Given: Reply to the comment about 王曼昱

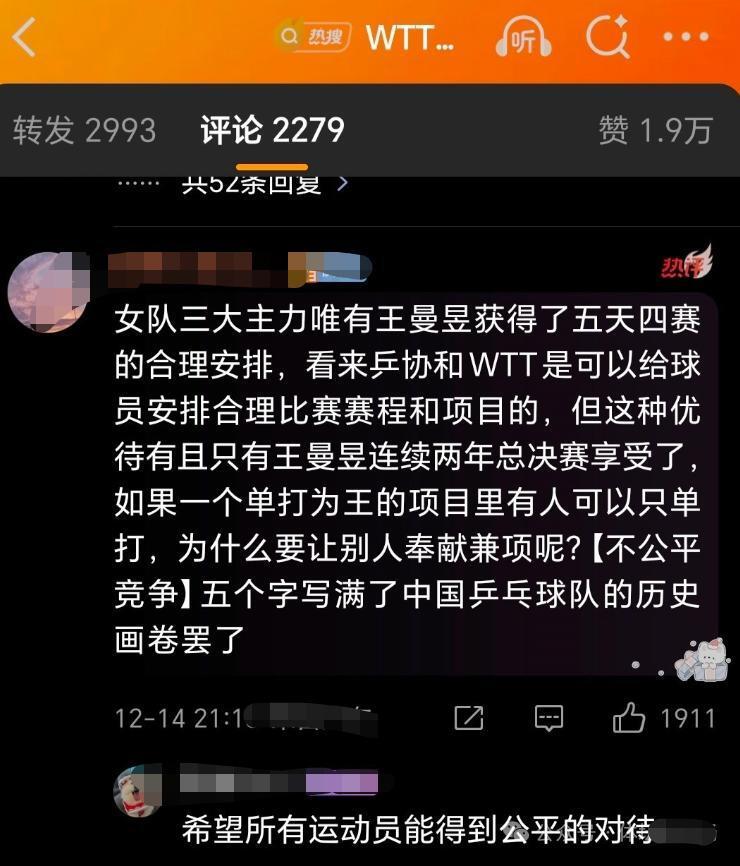Looking at the screenshot, I should pyautogui.click(x=548, y=718).
